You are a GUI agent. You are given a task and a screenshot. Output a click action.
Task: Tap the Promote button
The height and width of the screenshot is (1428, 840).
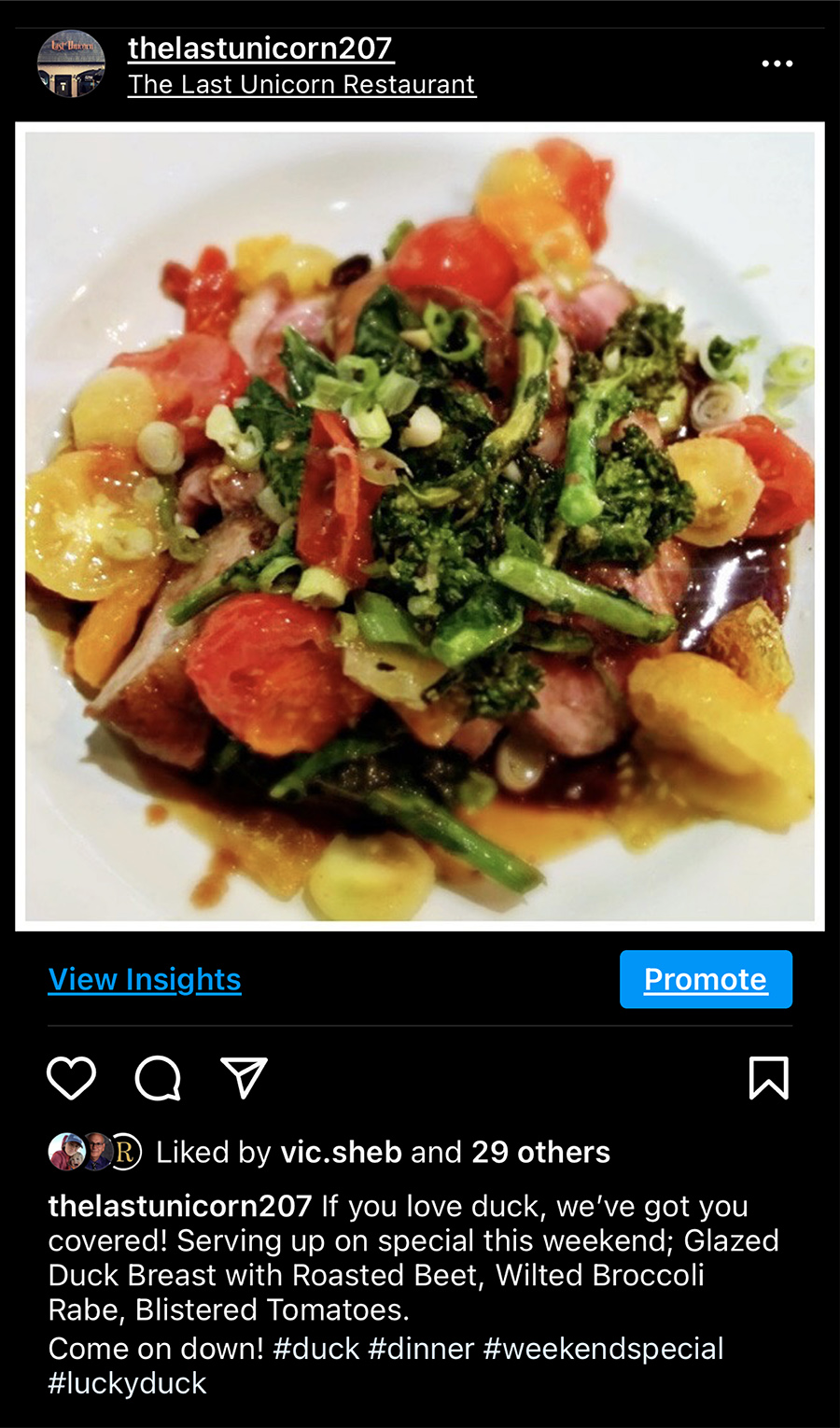706,979
